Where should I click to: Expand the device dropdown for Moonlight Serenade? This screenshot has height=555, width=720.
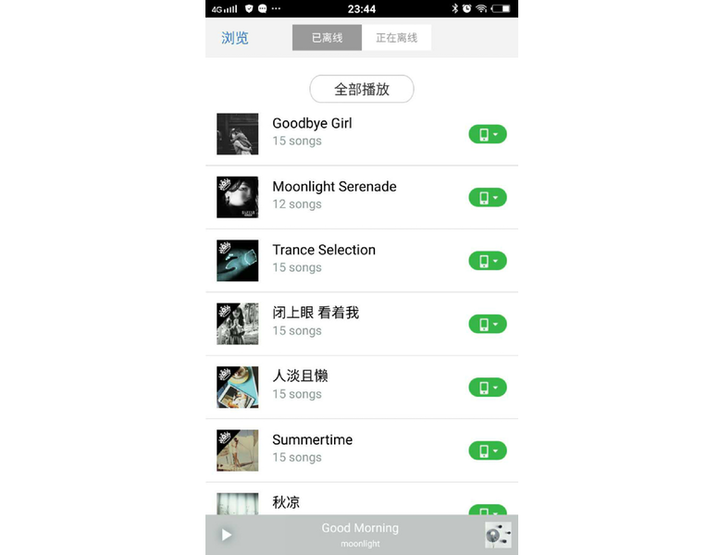point(487,198)
